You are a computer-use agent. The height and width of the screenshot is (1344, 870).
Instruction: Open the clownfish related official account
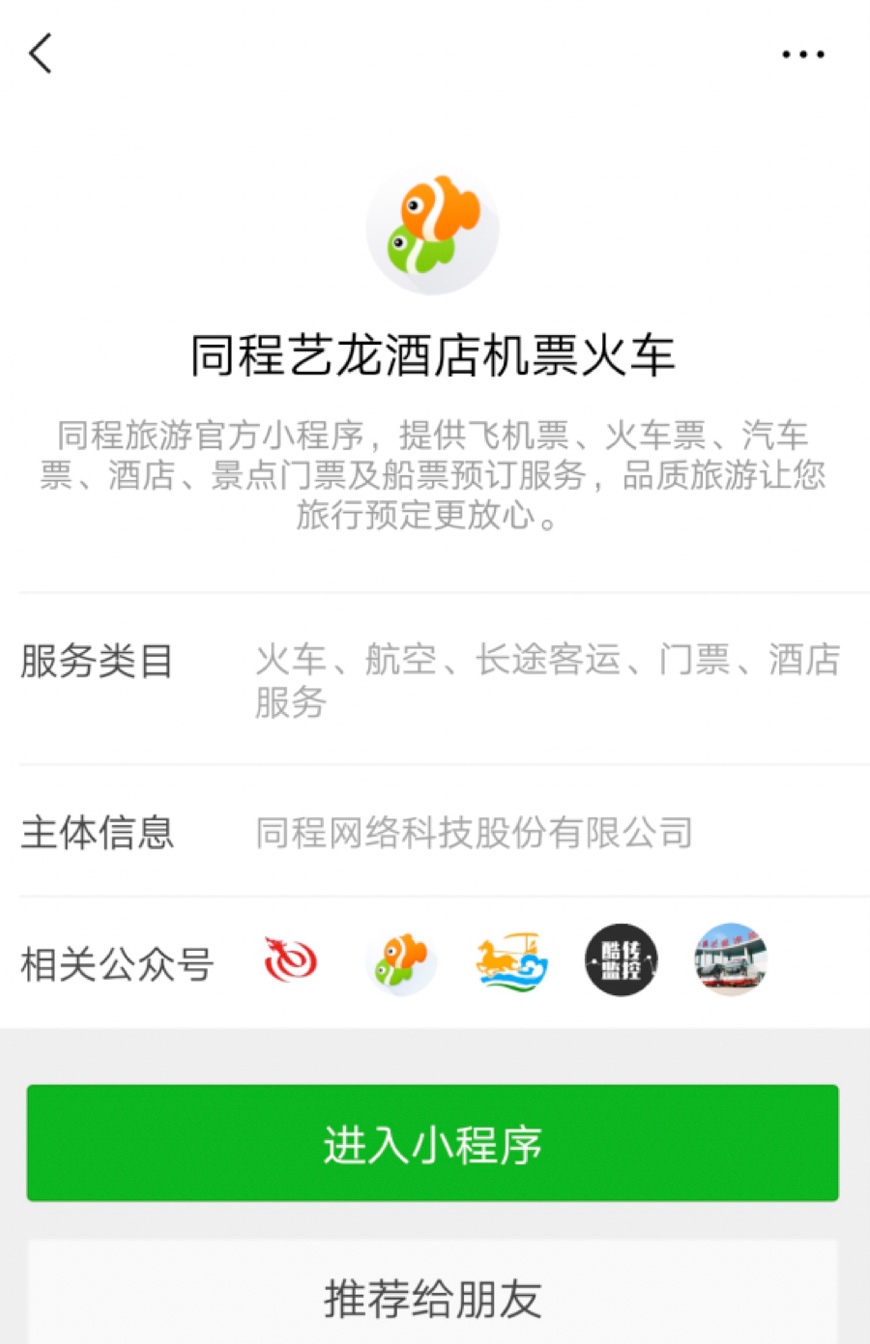point(401,961)
